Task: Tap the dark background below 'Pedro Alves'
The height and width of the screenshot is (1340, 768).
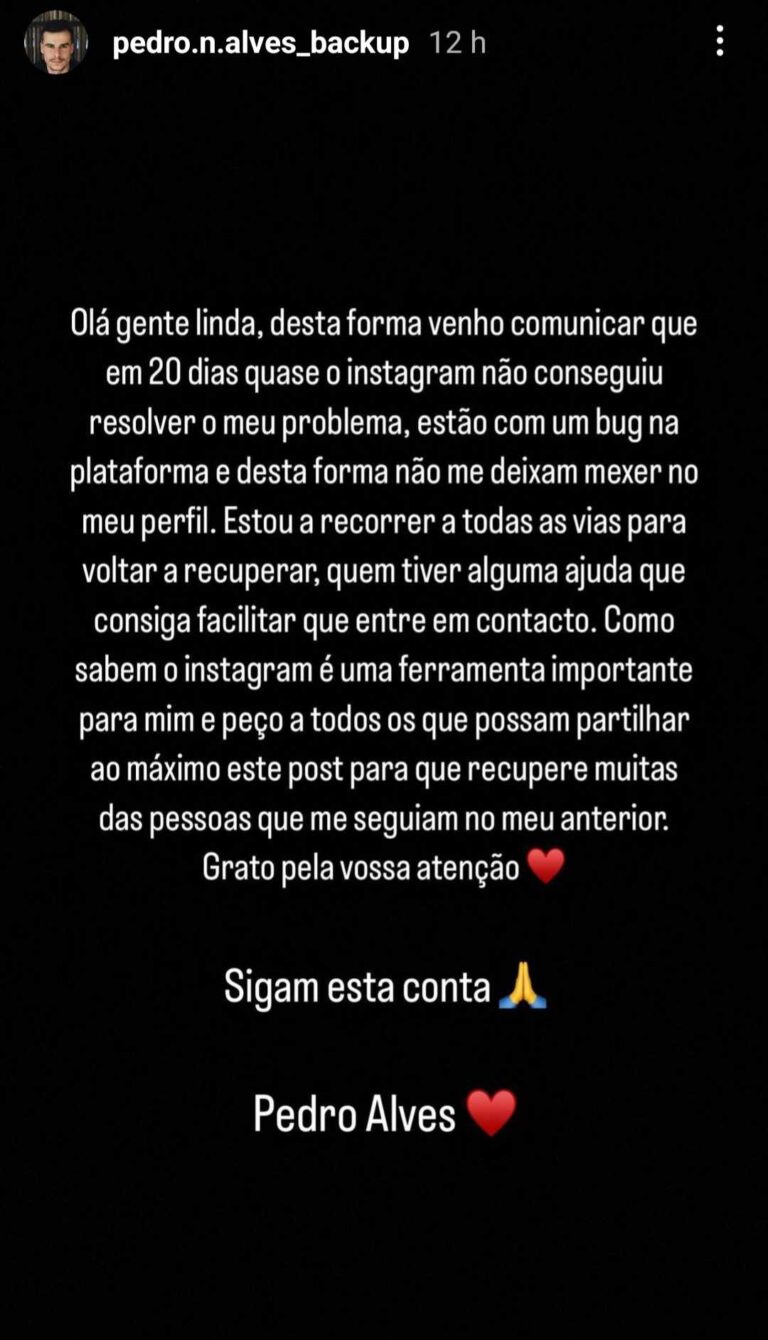Action: click(x=384, y=1240)
